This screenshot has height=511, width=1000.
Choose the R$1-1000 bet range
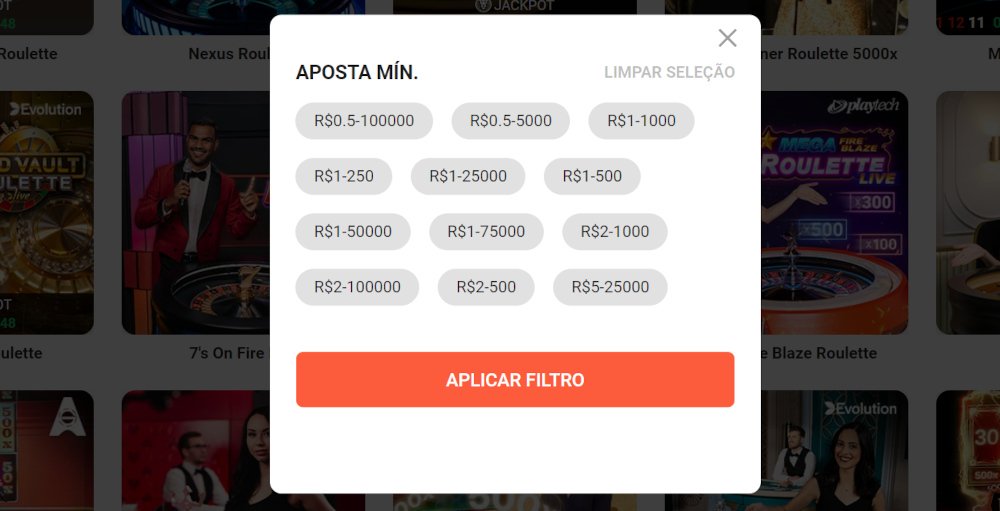tap(641, 121)
